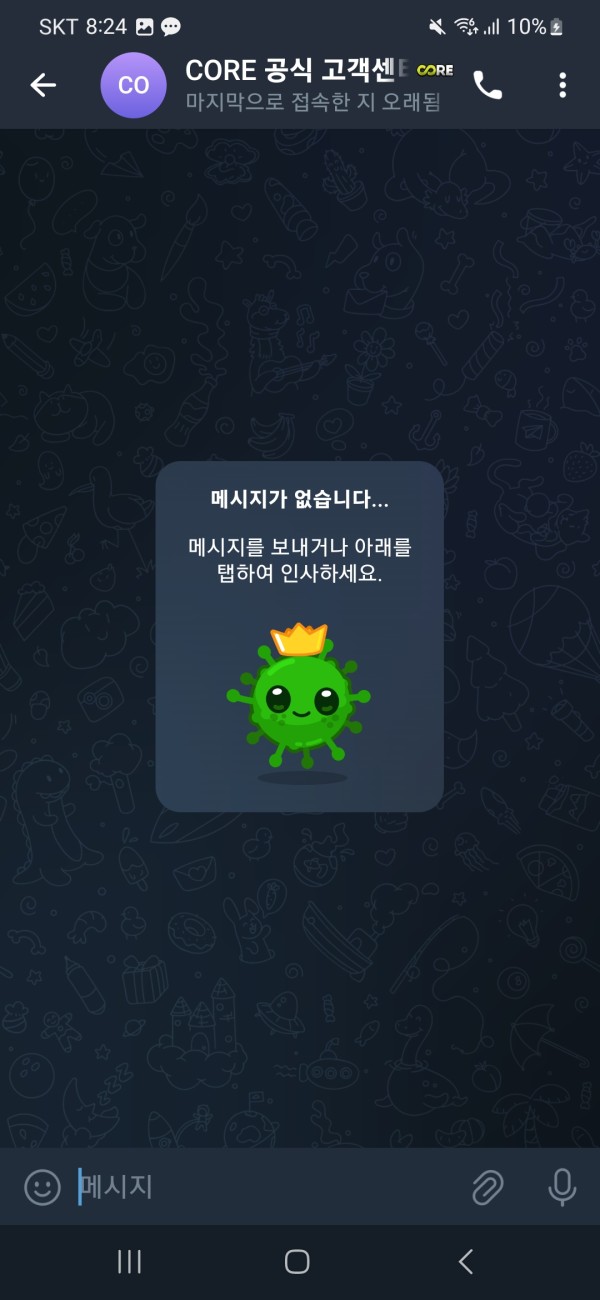The image size is (600, 1300).
Task: Record a voice message with the microphone
Action: tap(562, 1187)
